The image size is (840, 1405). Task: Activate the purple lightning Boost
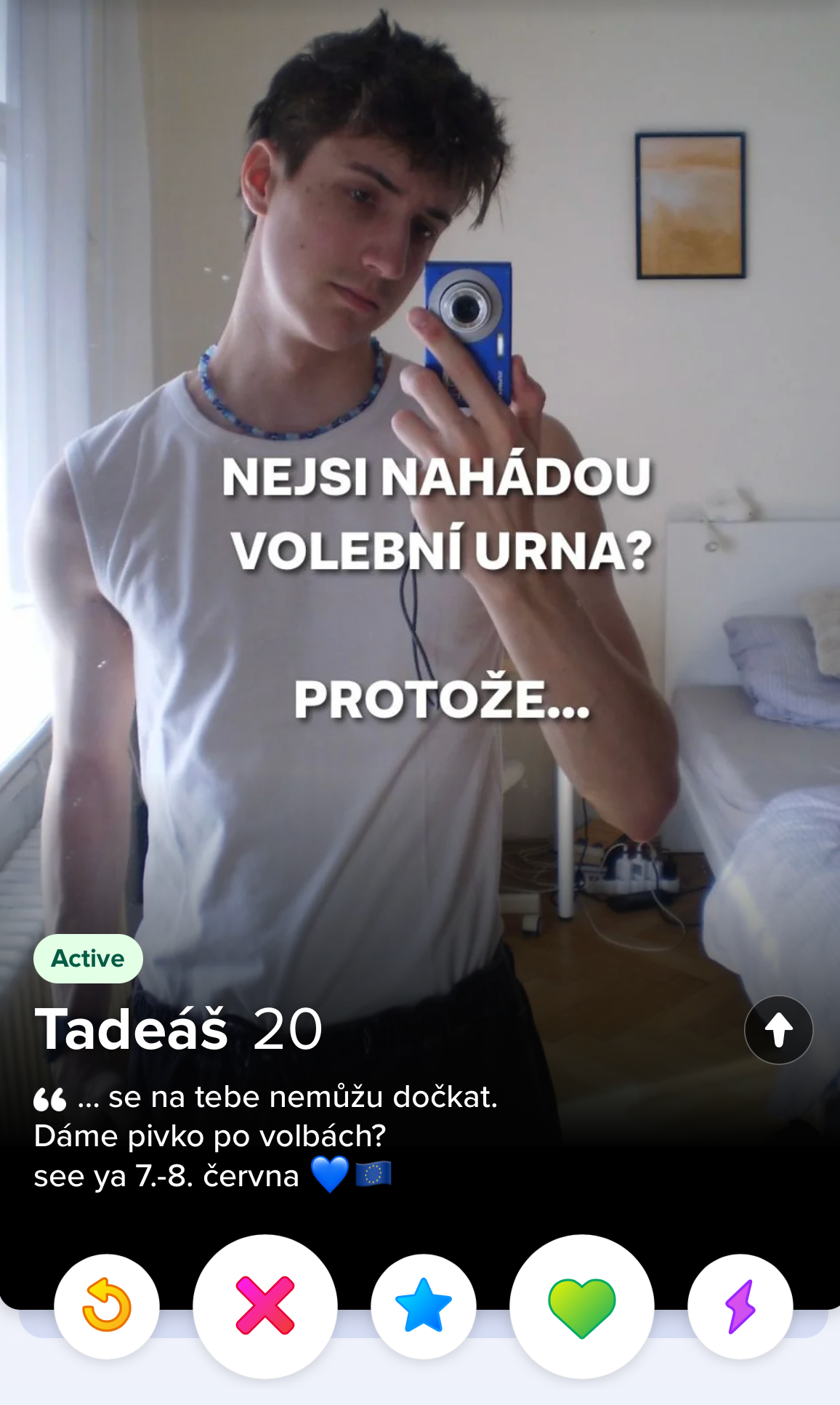point(740,1306)
